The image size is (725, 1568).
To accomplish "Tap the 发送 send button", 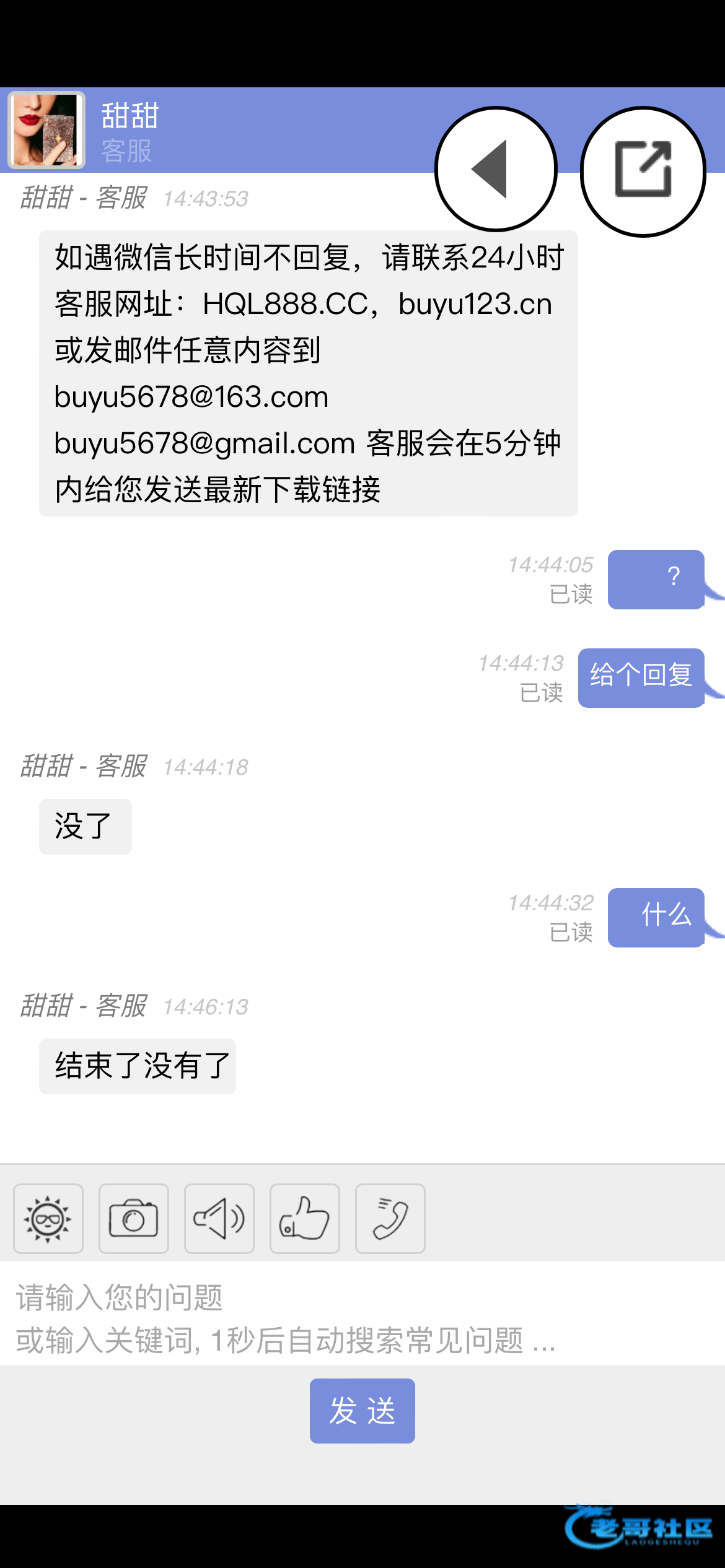I will (x=362, y=1411).
